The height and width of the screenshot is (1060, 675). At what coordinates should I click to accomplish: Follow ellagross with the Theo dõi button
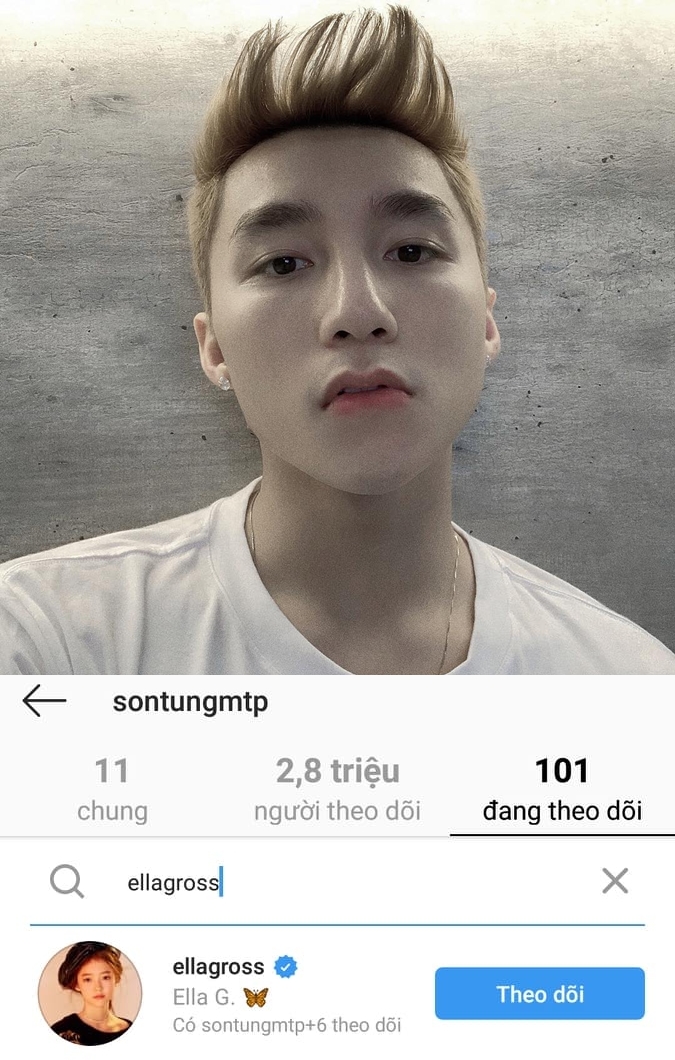click(539, 994)
